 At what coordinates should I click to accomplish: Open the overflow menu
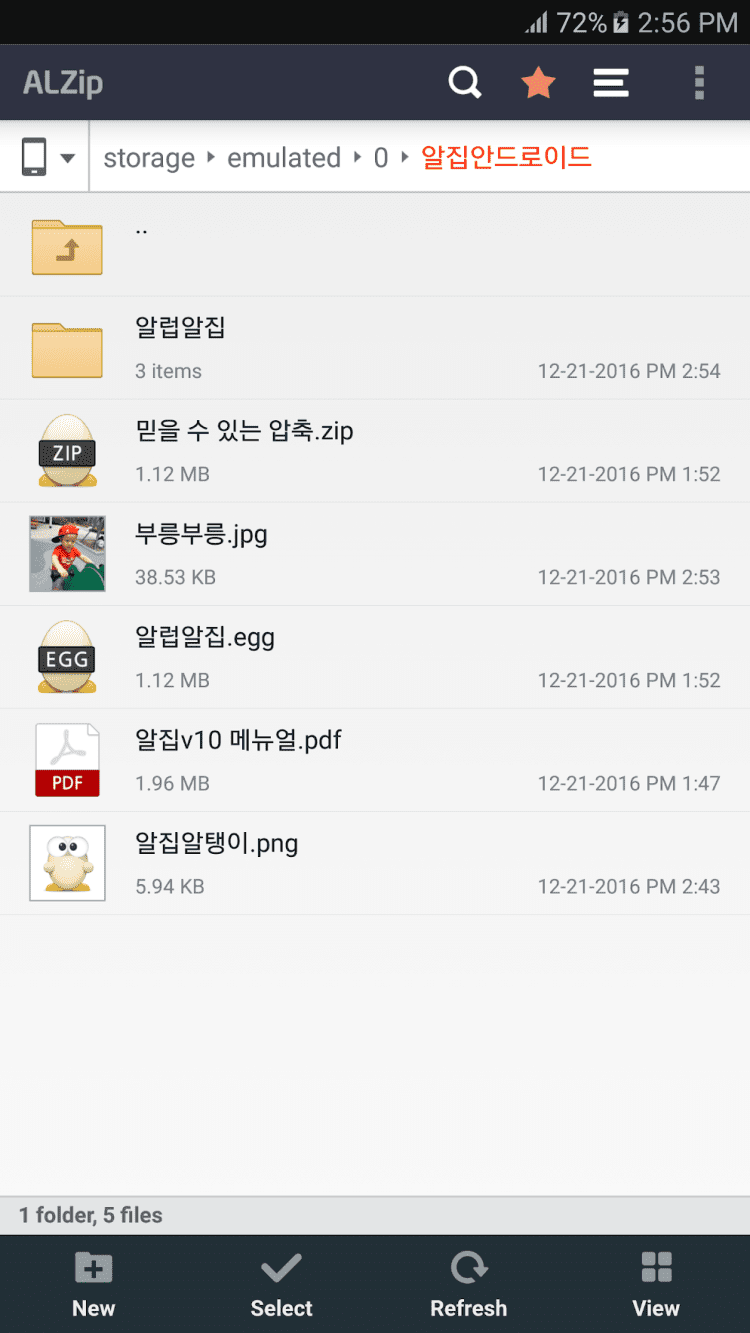[699, 83]
